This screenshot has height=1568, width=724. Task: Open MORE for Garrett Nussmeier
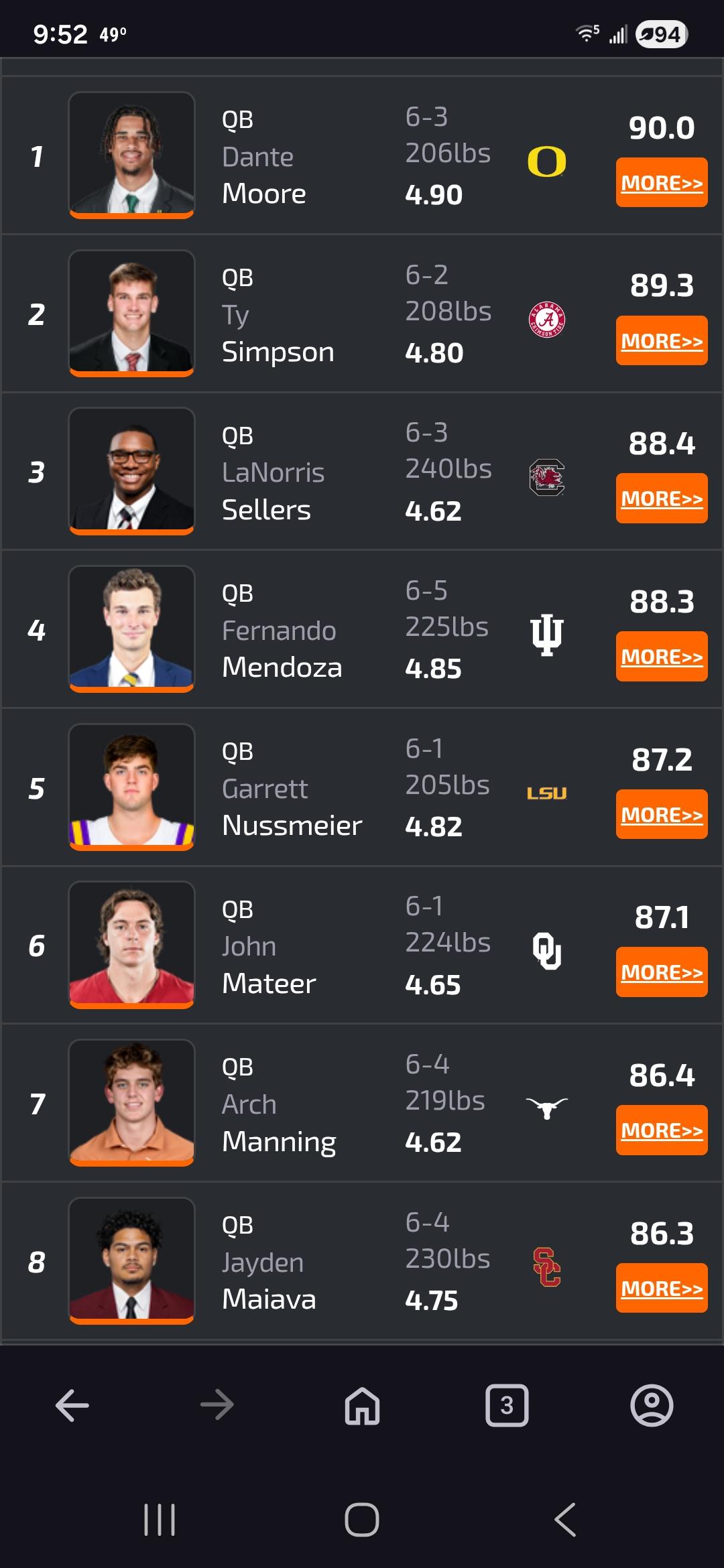click(662, 814)
